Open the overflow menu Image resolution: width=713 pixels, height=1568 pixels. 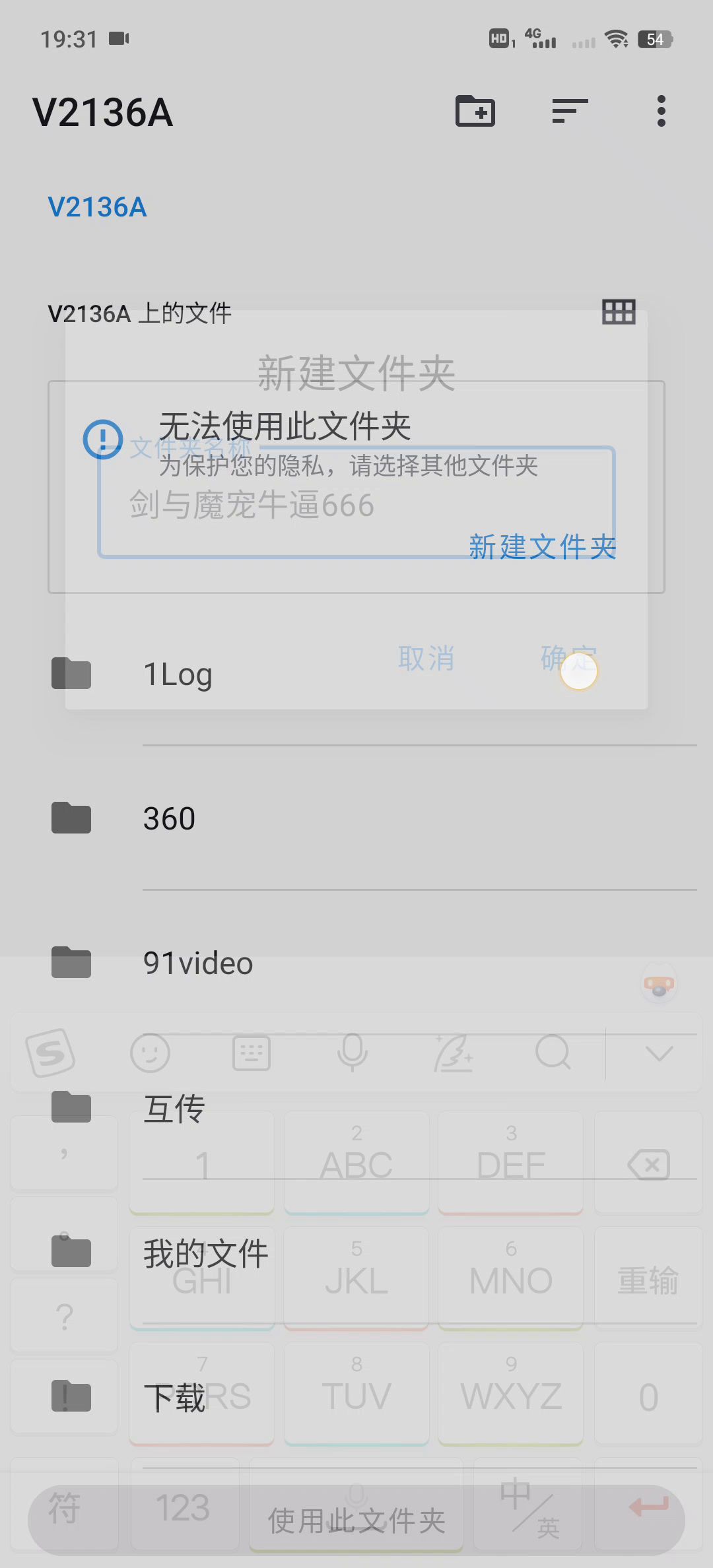(661, 111)
